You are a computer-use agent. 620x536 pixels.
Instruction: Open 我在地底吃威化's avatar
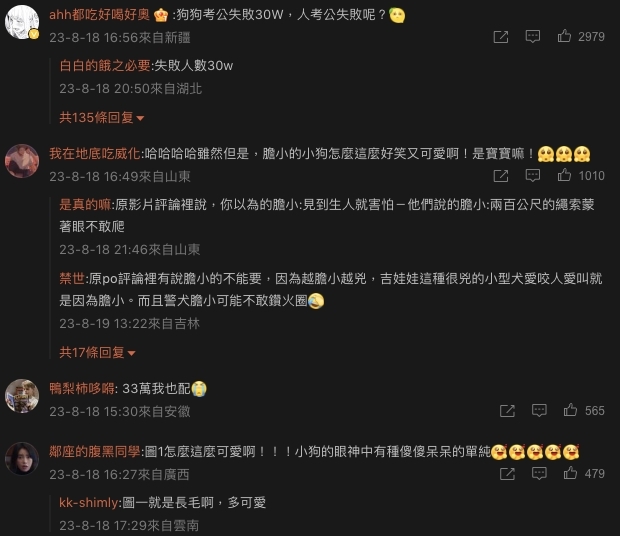click(22, 160)
